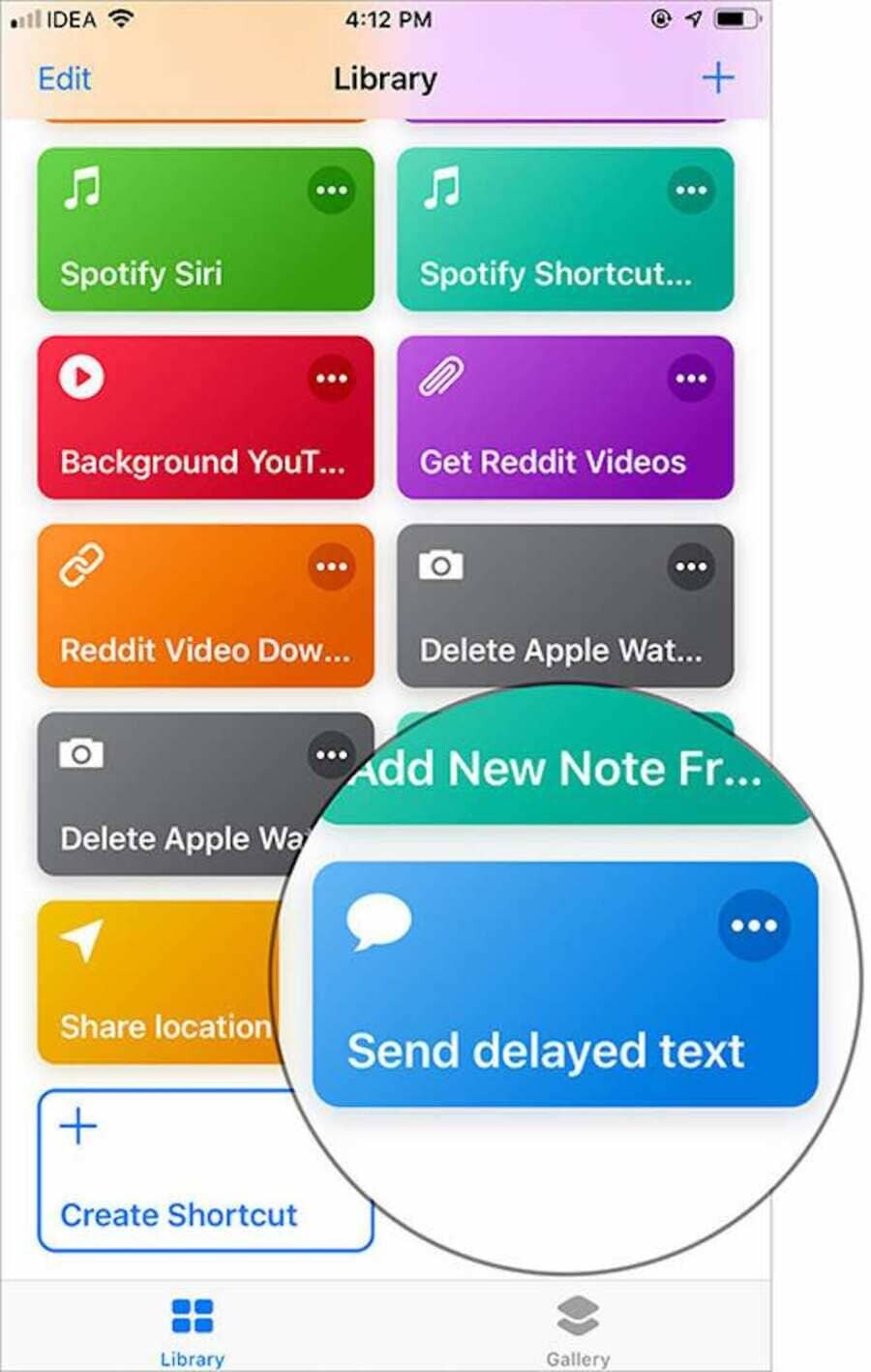Tap the plus icon to add a shortcut

click(x=720, y=77)
